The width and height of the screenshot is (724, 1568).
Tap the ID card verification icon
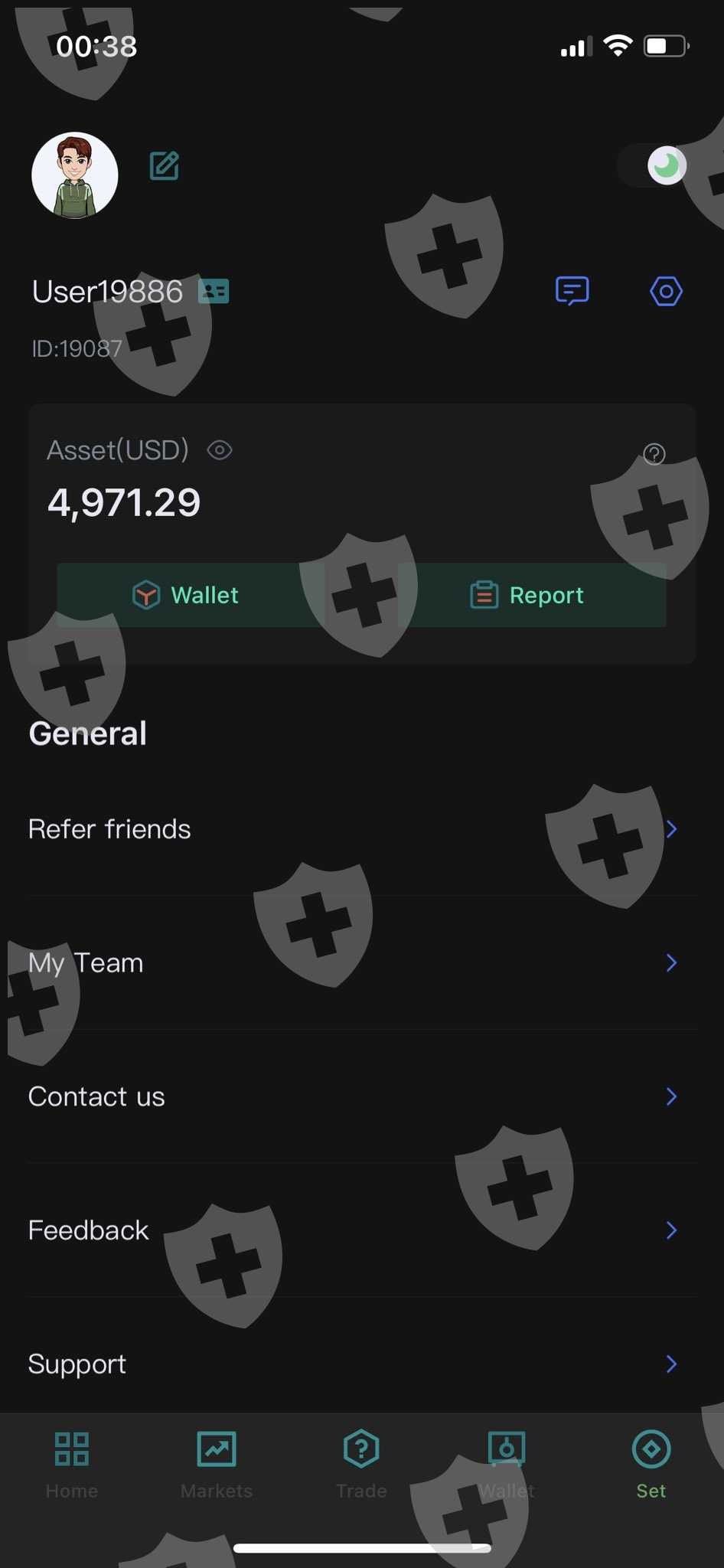(214, 291)
